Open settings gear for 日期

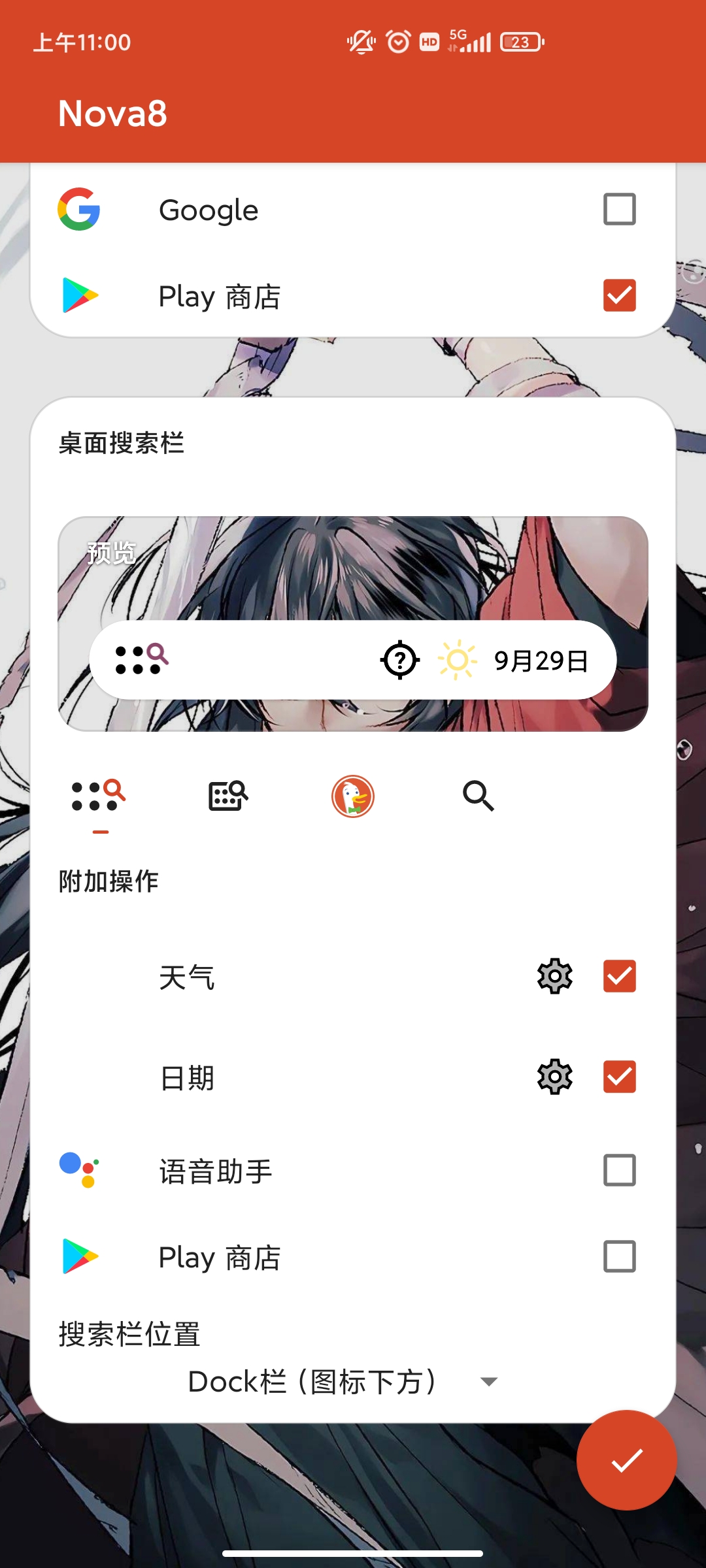pyautogui.click(x=554, y=1077)
